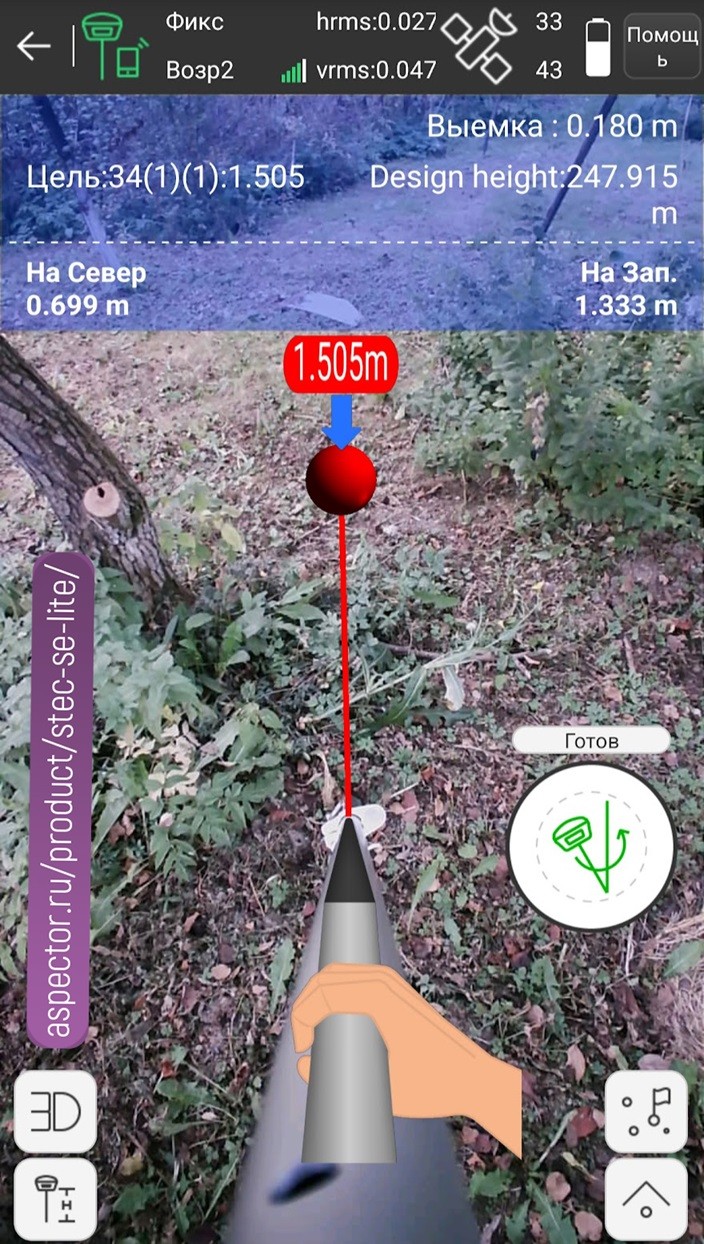Tap the green receiver tilt circle button
The height and width of the screenshot is (1244, 704).
click(x=590, y=844)
